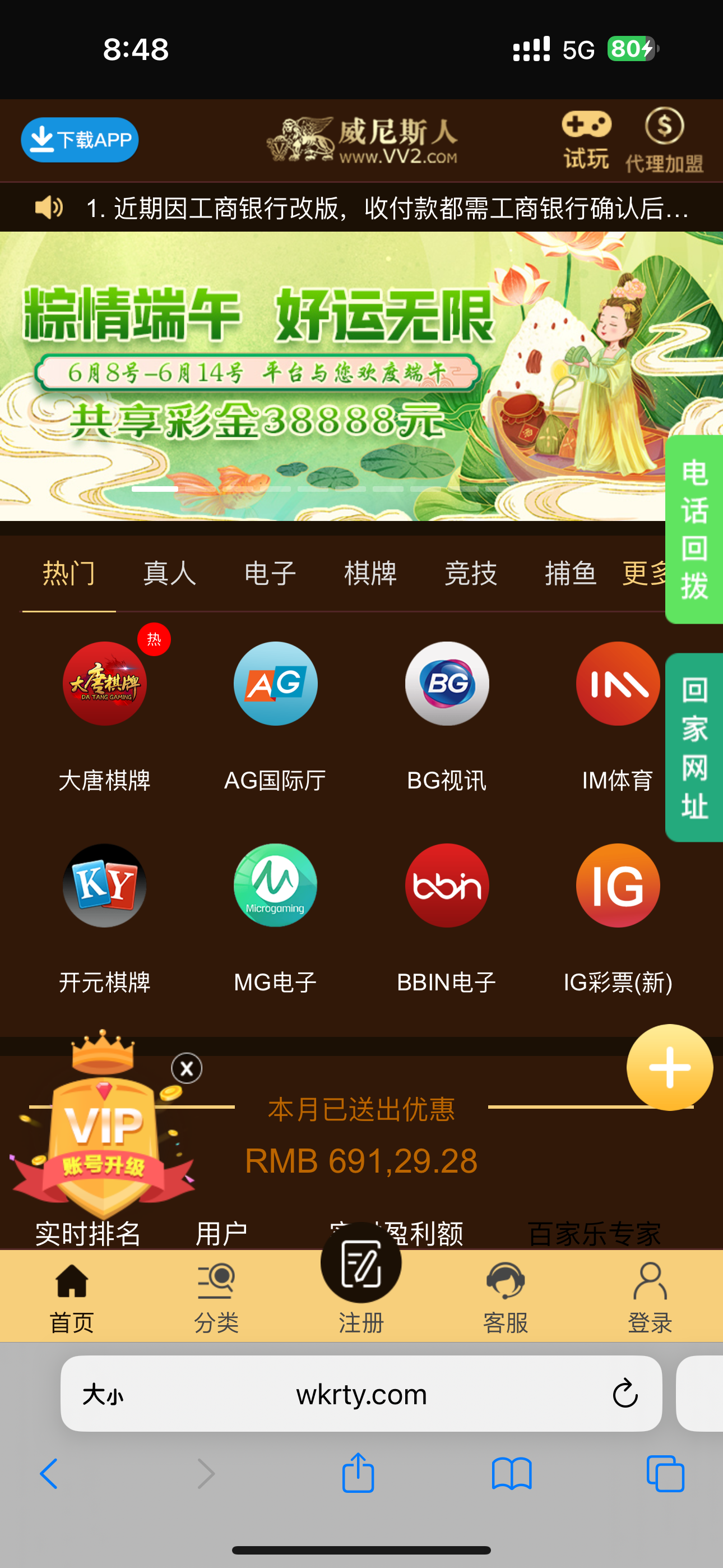Dismiss the VIP 账号升级 popup
This screenshot has height=1568, width=723.
point(187,1068)
